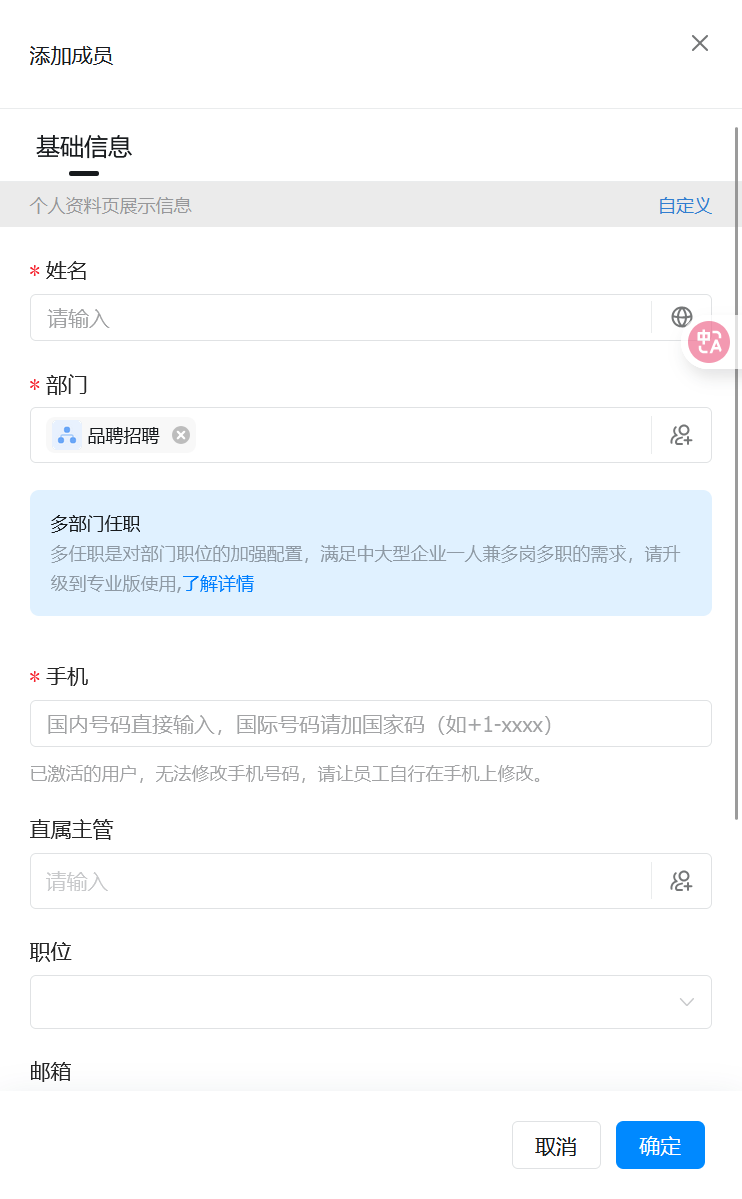The image size is (742, 1199).
Task: Expand the 职位 dropdown
Action: pyautogui.click(x=370, y=1002)
